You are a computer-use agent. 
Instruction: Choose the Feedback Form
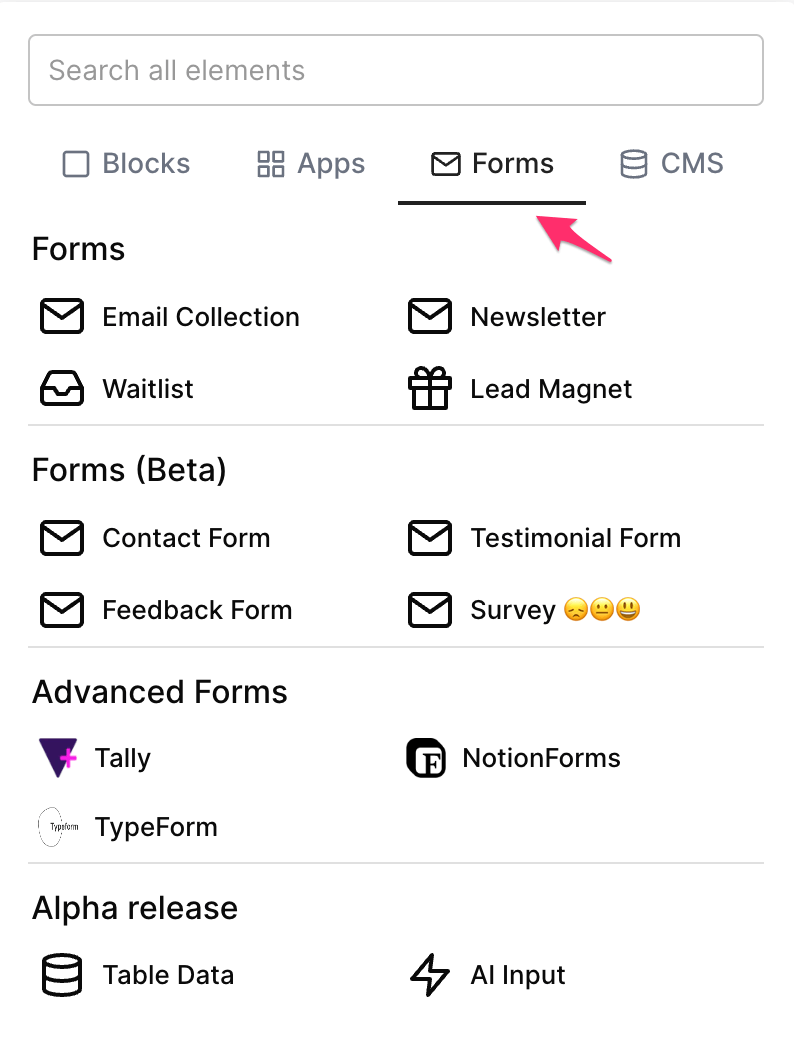166,610
